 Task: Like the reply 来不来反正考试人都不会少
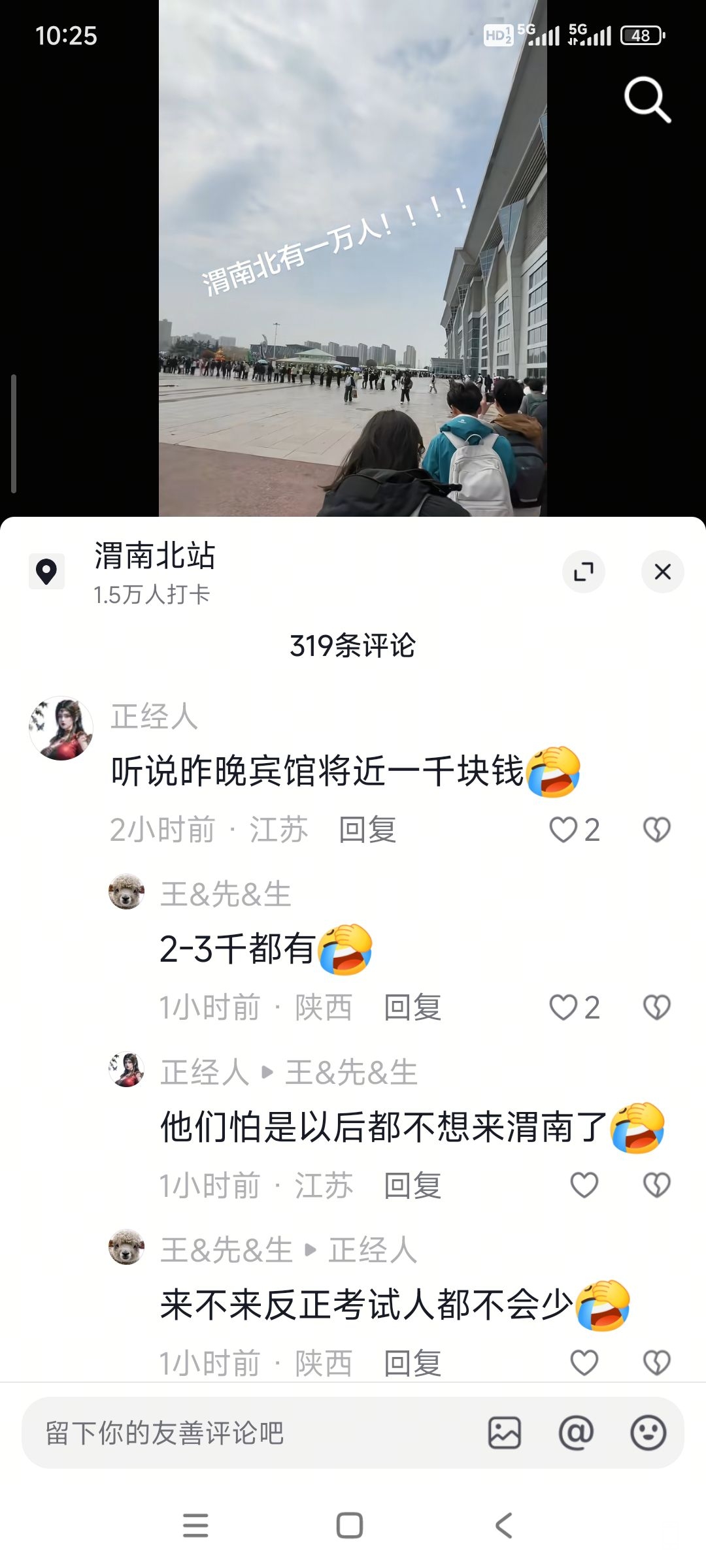(584, 1363)
